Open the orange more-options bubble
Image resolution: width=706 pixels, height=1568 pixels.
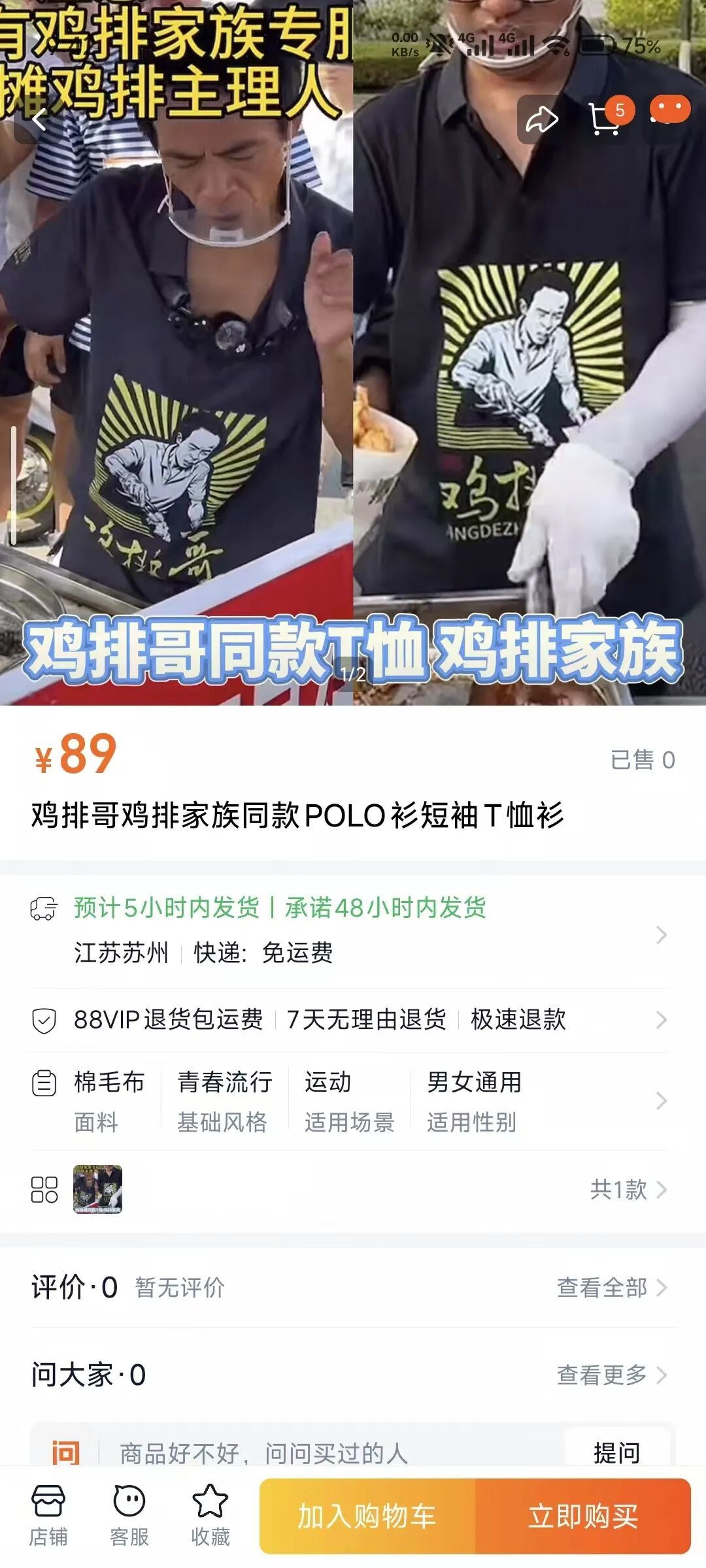[669, 111]
